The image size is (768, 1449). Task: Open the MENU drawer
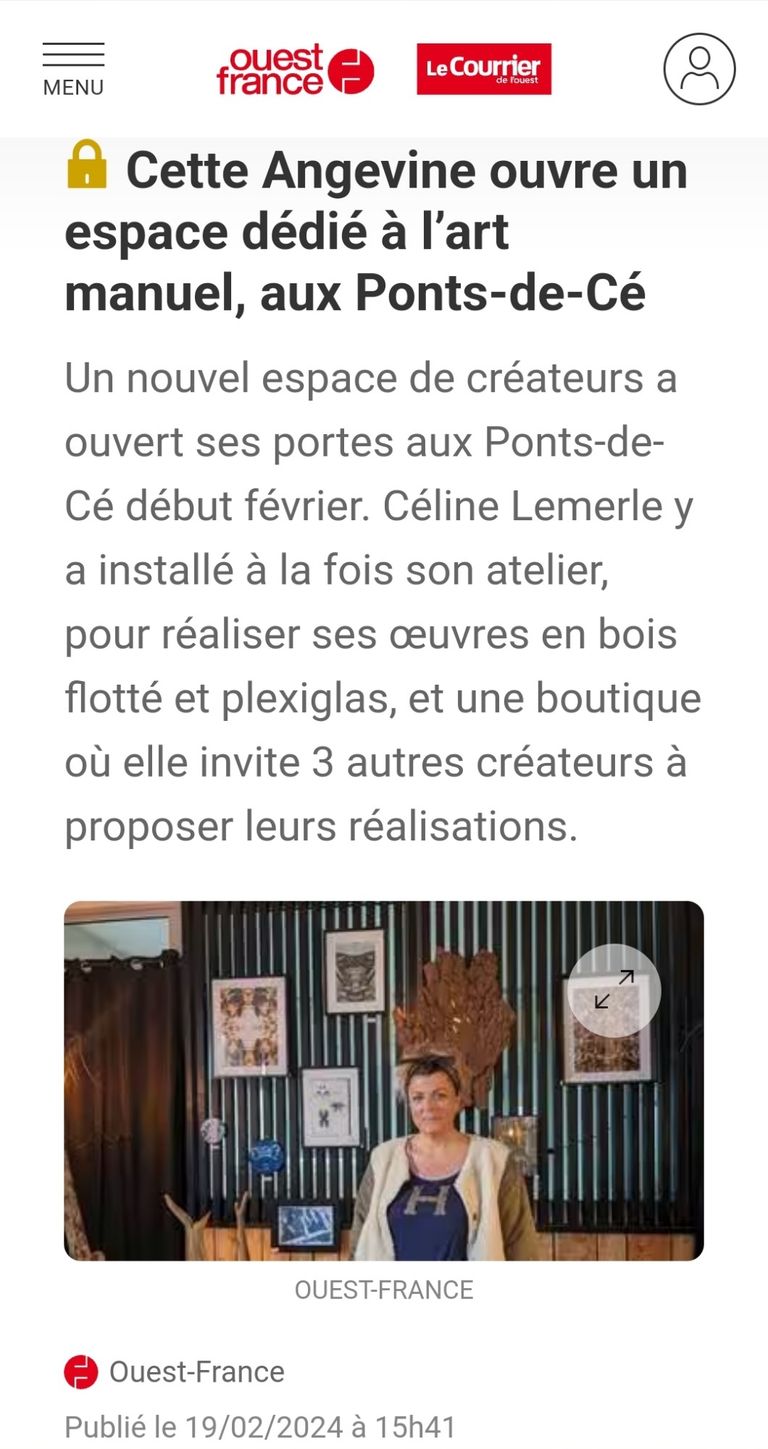coord(73,69)
